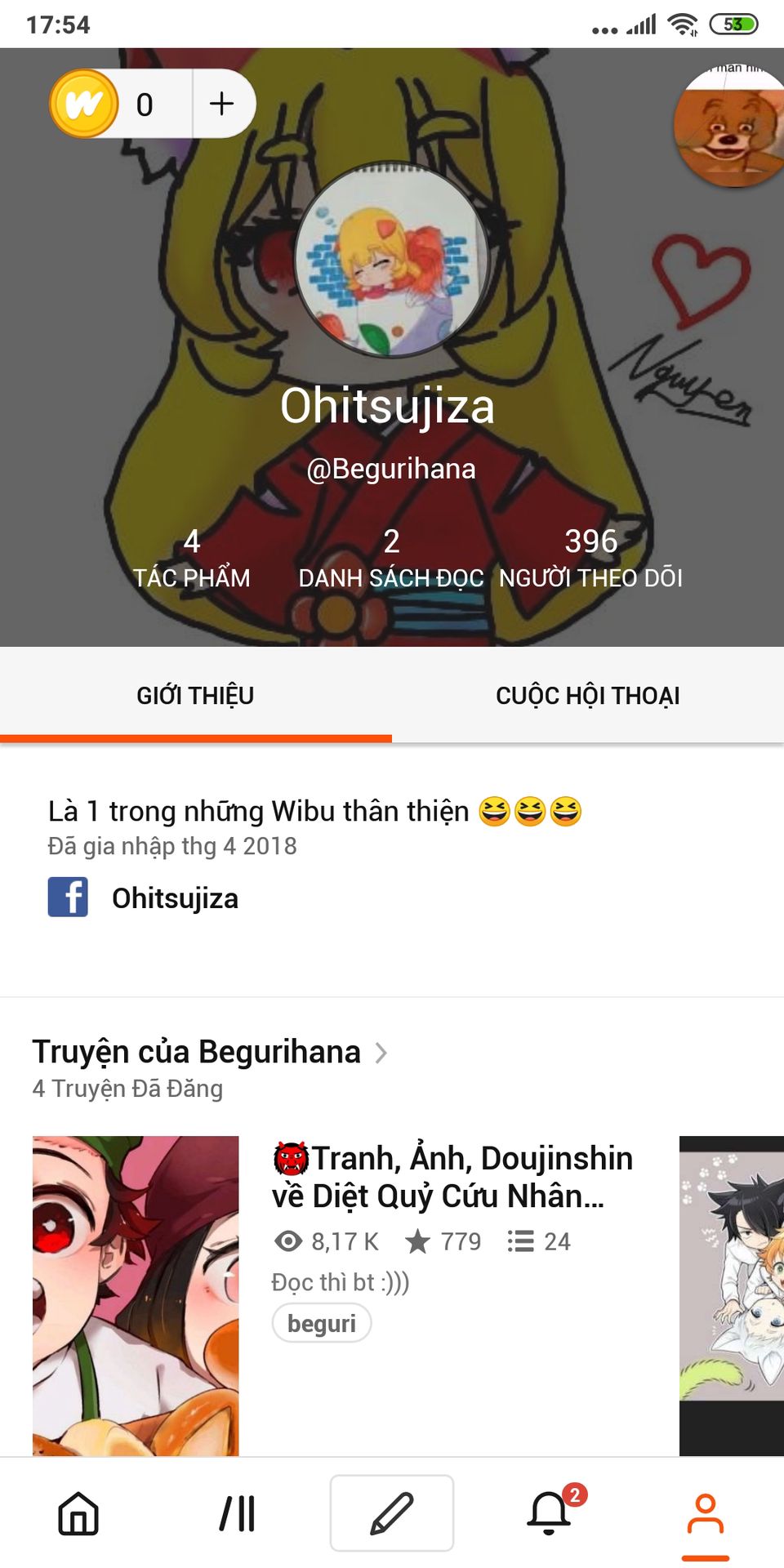Add coins with the plus button
The height and width of the screenshot is (1568, 784).
coord(221,104)
